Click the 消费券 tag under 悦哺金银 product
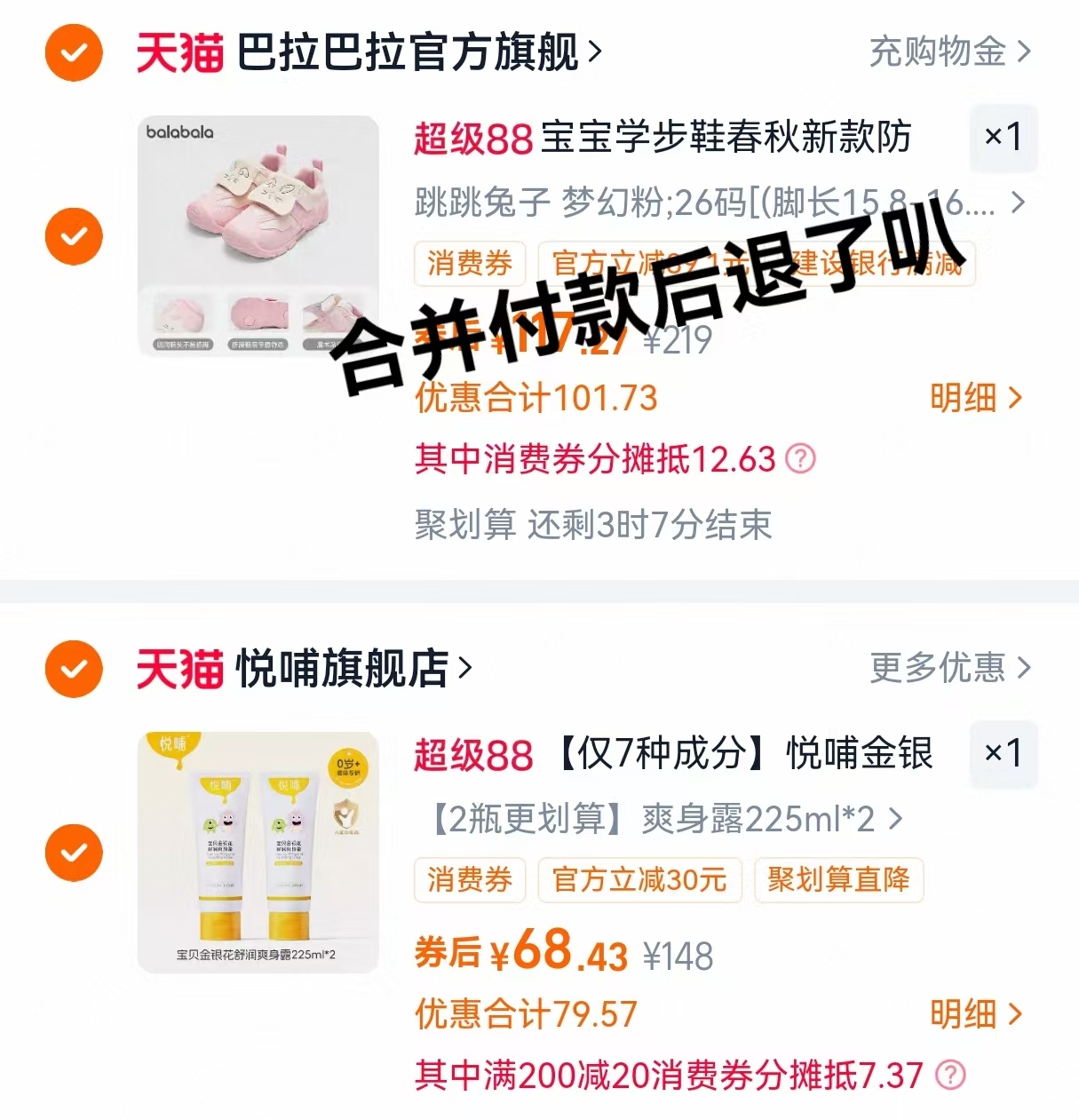1079x1120 pixels. point(469,880)
